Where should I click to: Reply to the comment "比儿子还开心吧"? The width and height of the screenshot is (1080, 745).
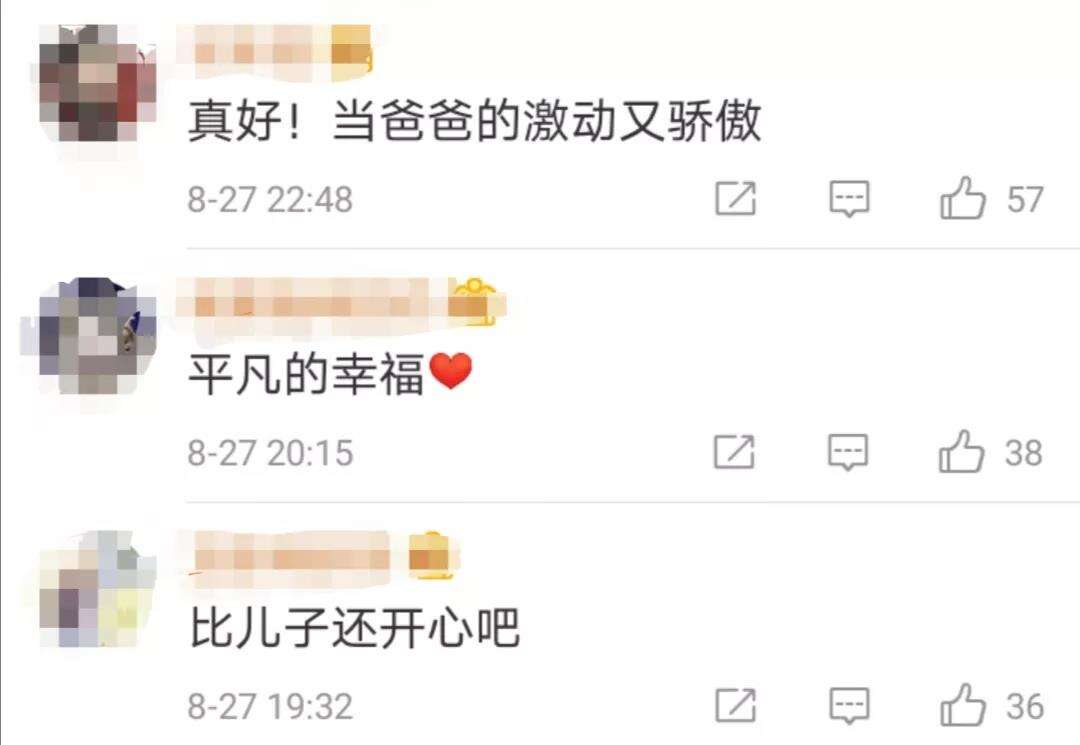tap(849, 706)
